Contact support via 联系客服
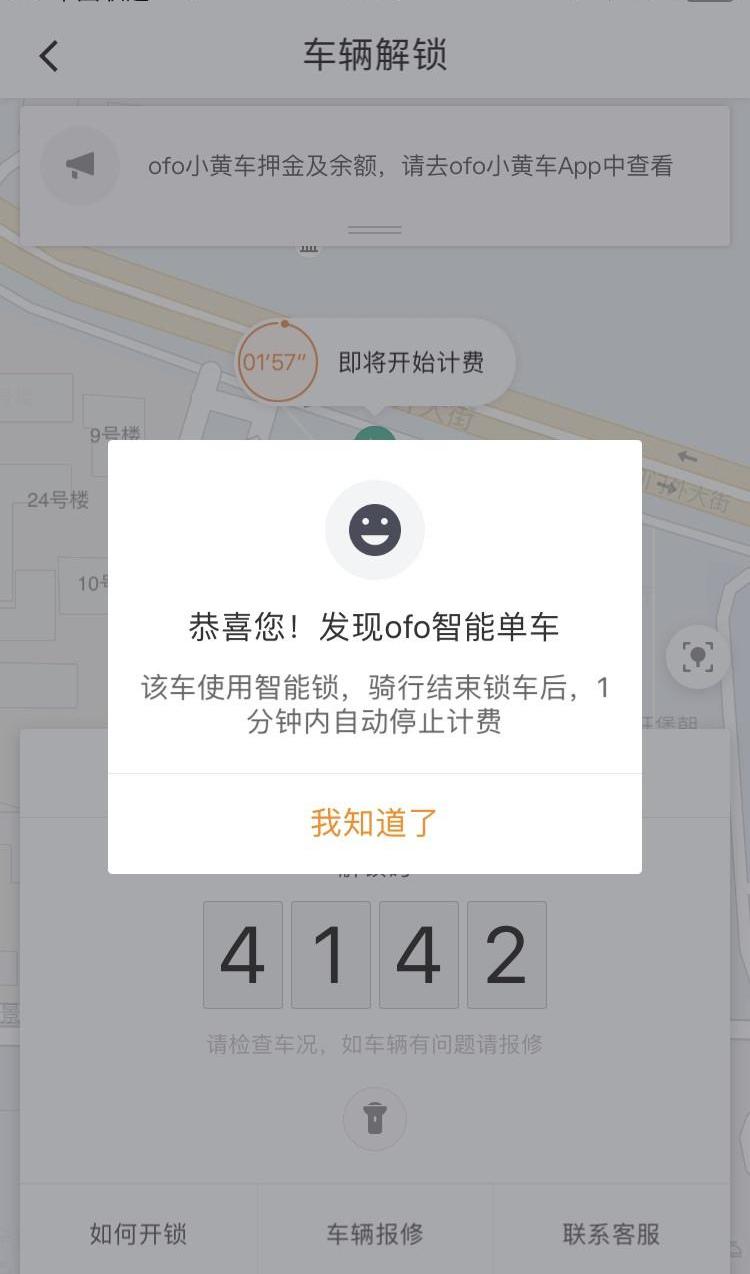Viewport: 750px width, 1274px height. pyautogui.click(x=611, y=1233)
